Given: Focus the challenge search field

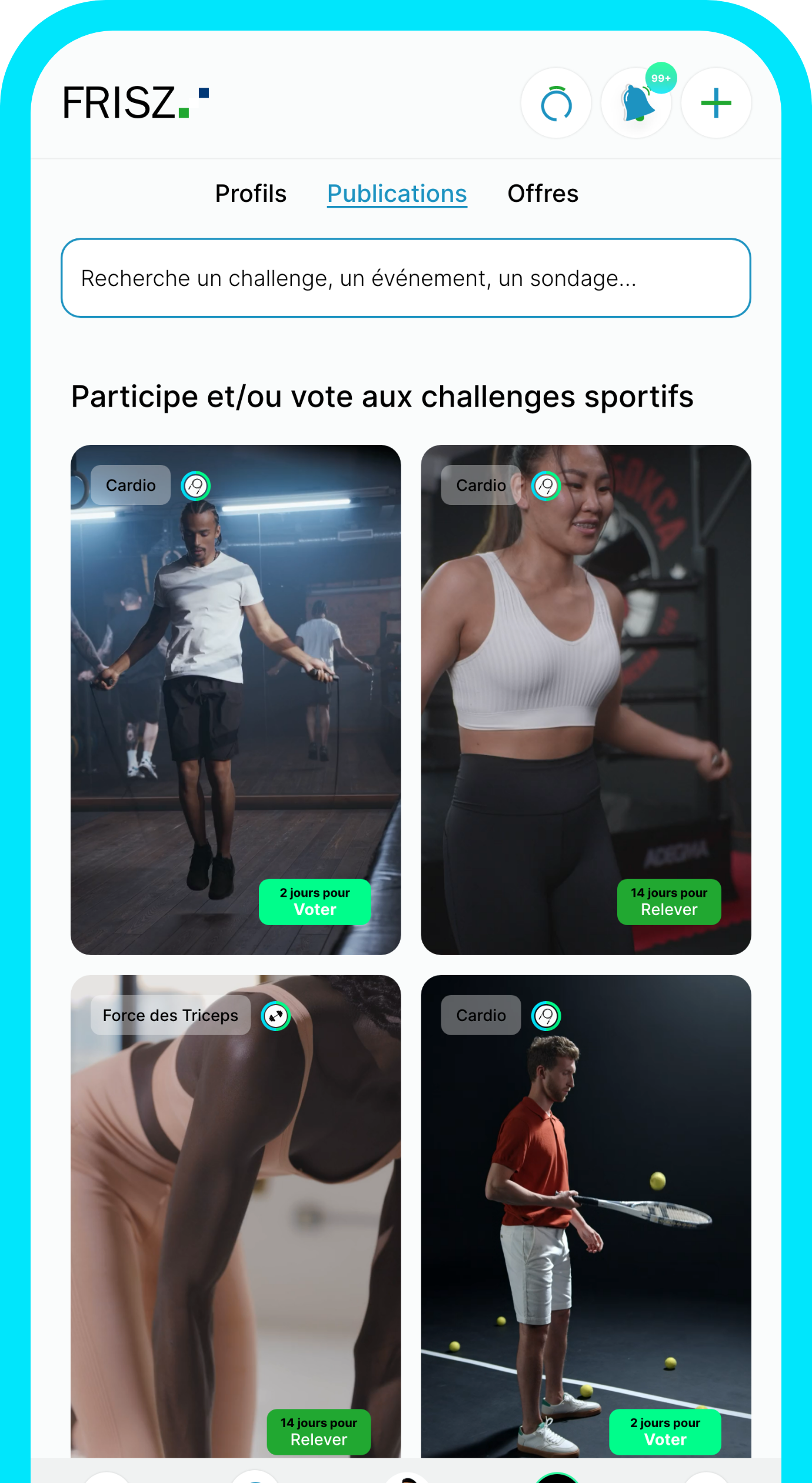Looking at the screenshot, I should pyautogui.click(x=406, y=278).
